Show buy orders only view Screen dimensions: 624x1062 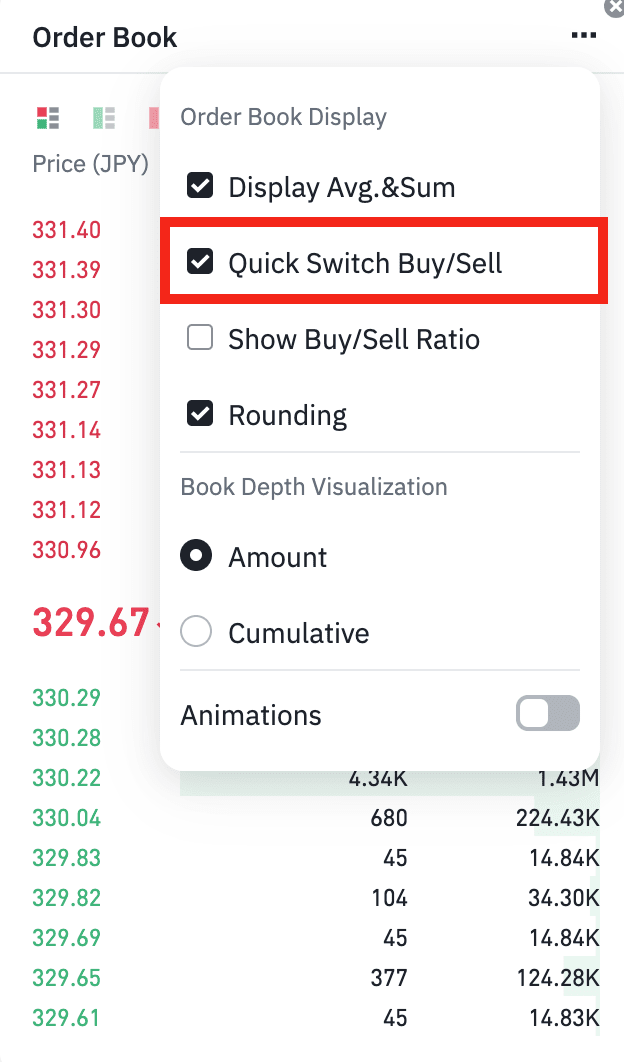tap(103, 118)
